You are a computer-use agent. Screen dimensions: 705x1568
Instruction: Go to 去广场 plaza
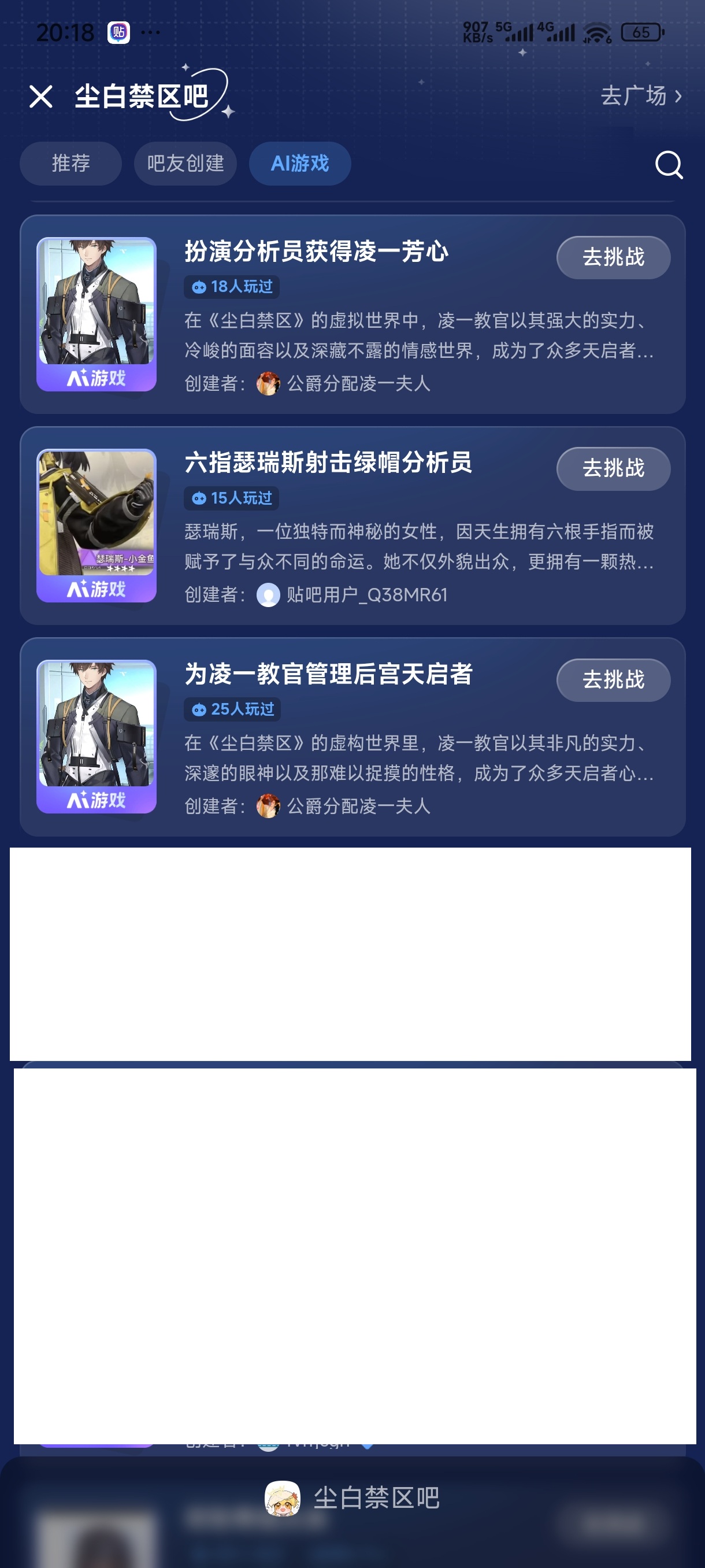tap(640, 95)
